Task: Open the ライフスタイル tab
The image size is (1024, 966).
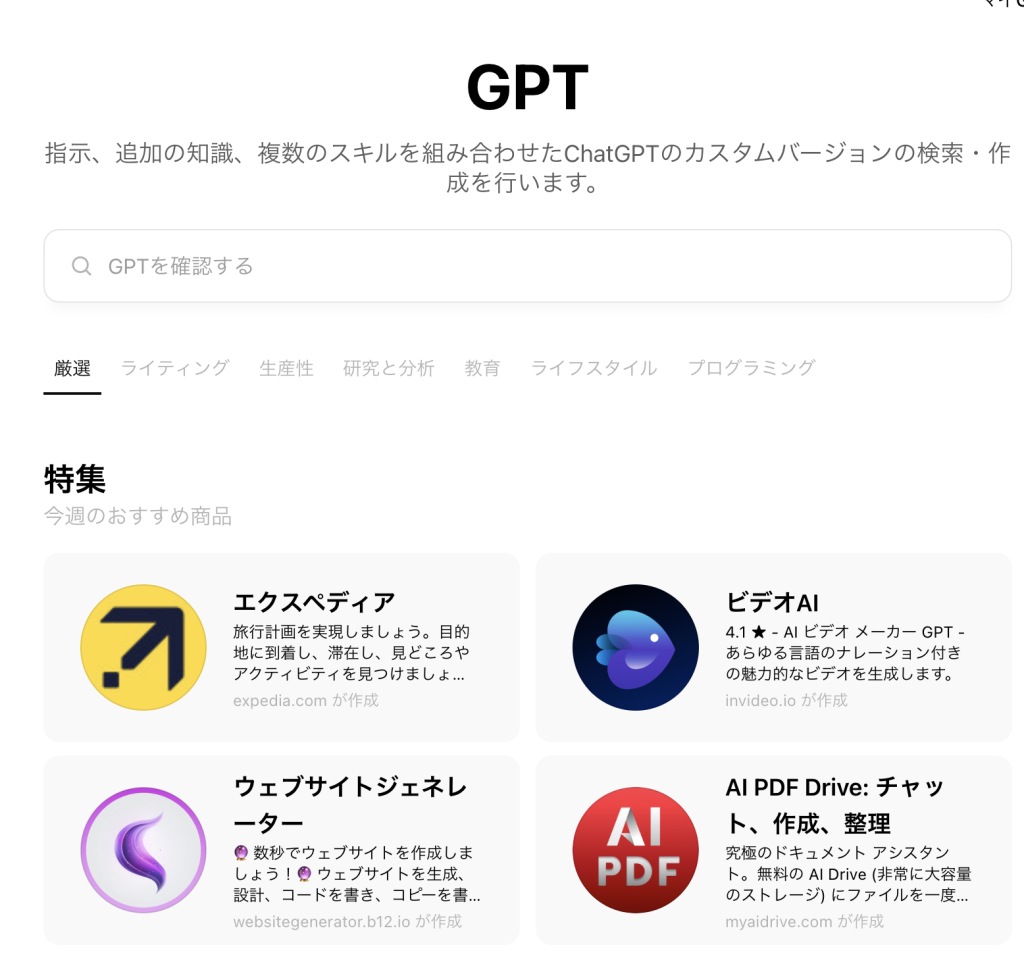Action: [594, 368]
